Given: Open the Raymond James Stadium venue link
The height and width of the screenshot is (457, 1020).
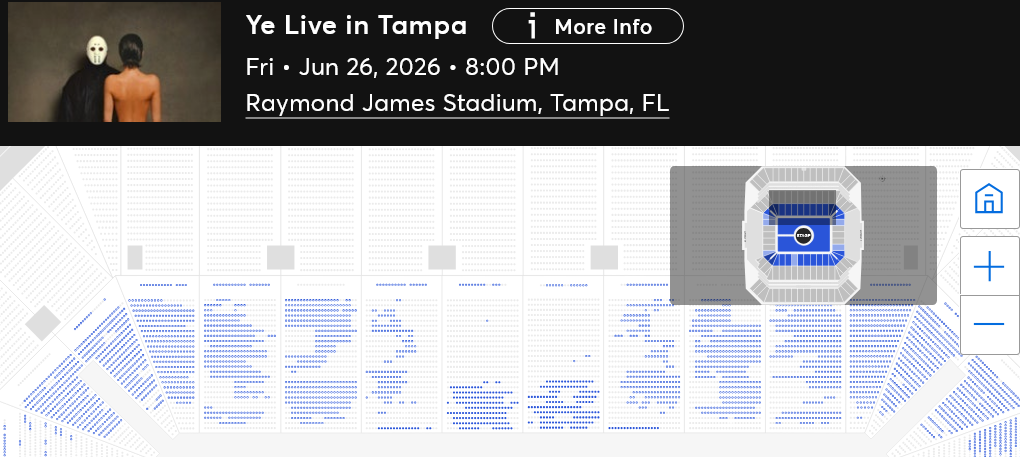Looking at the screenshot, I should click(x=457, y=103).
